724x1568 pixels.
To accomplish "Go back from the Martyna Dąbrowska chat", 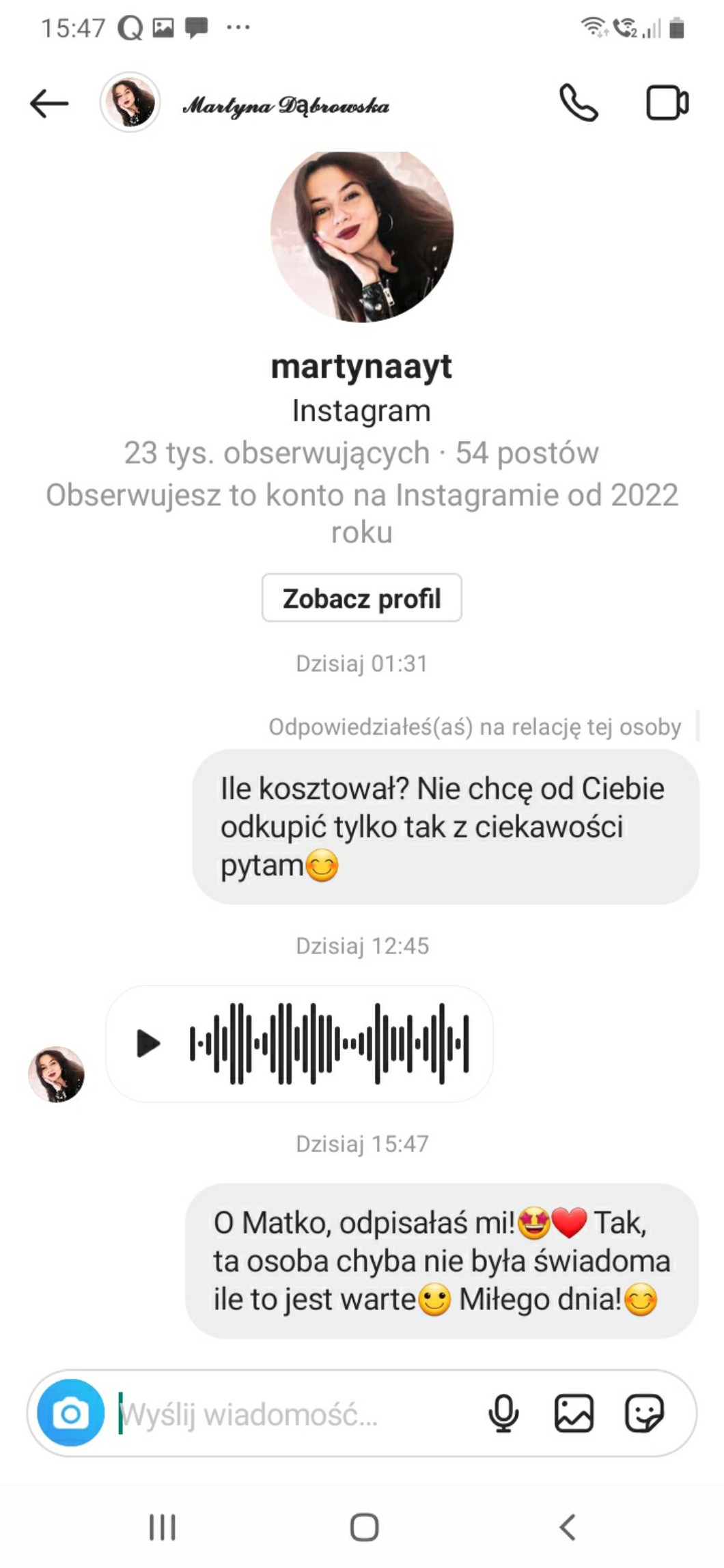I will point(49,104).
